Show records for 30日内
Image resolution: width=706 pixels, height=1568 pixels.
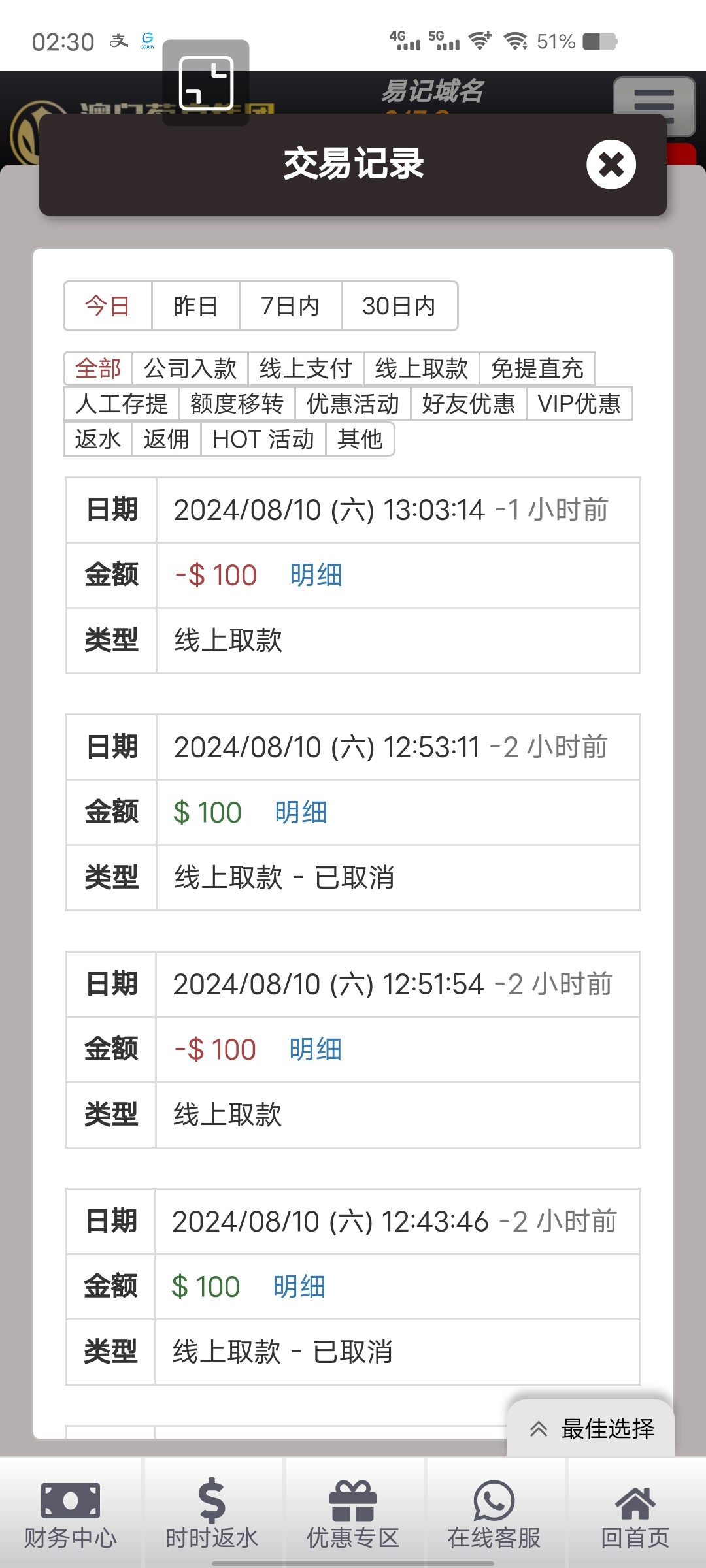click(x=399, y=306)
